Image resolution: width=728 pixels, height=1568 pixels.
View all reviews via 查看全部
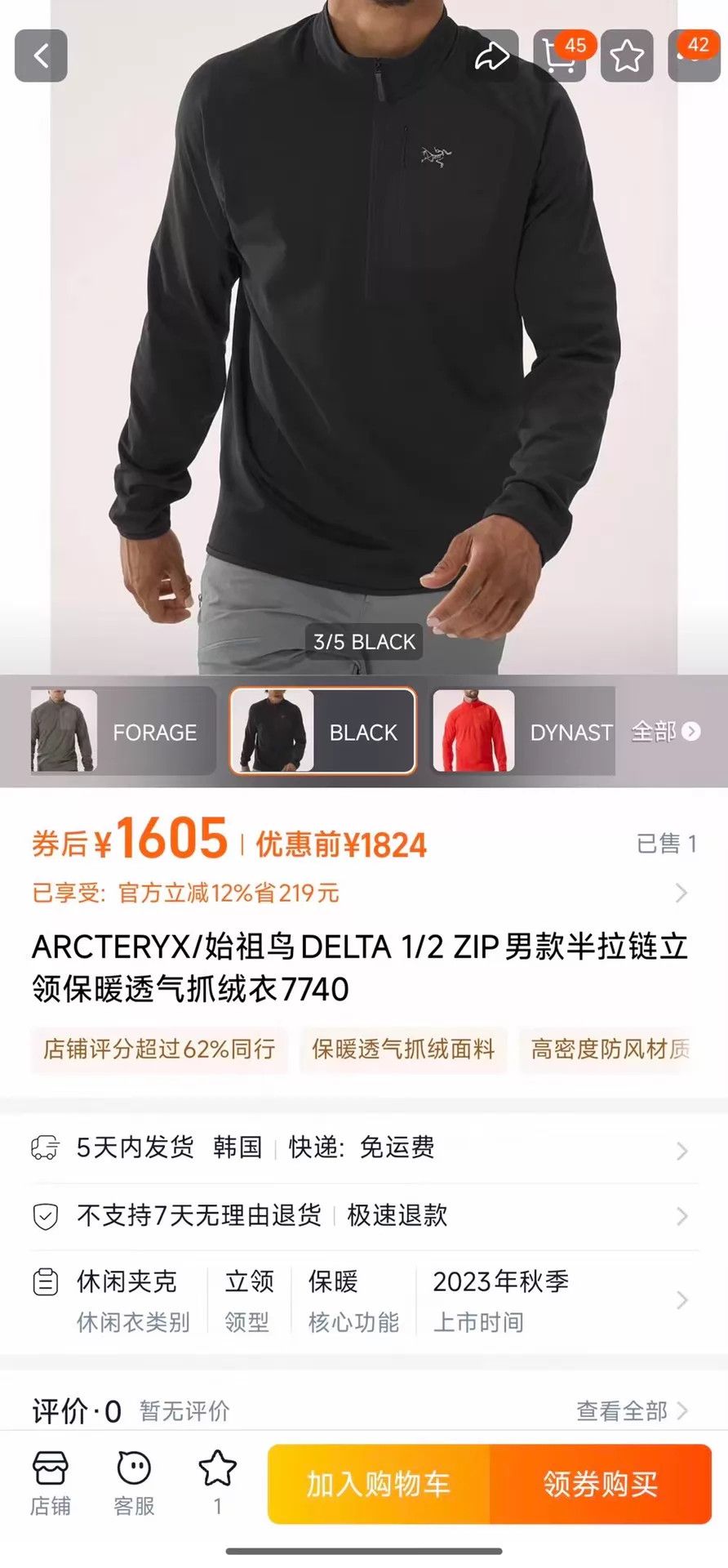(x=633, y=1410)
